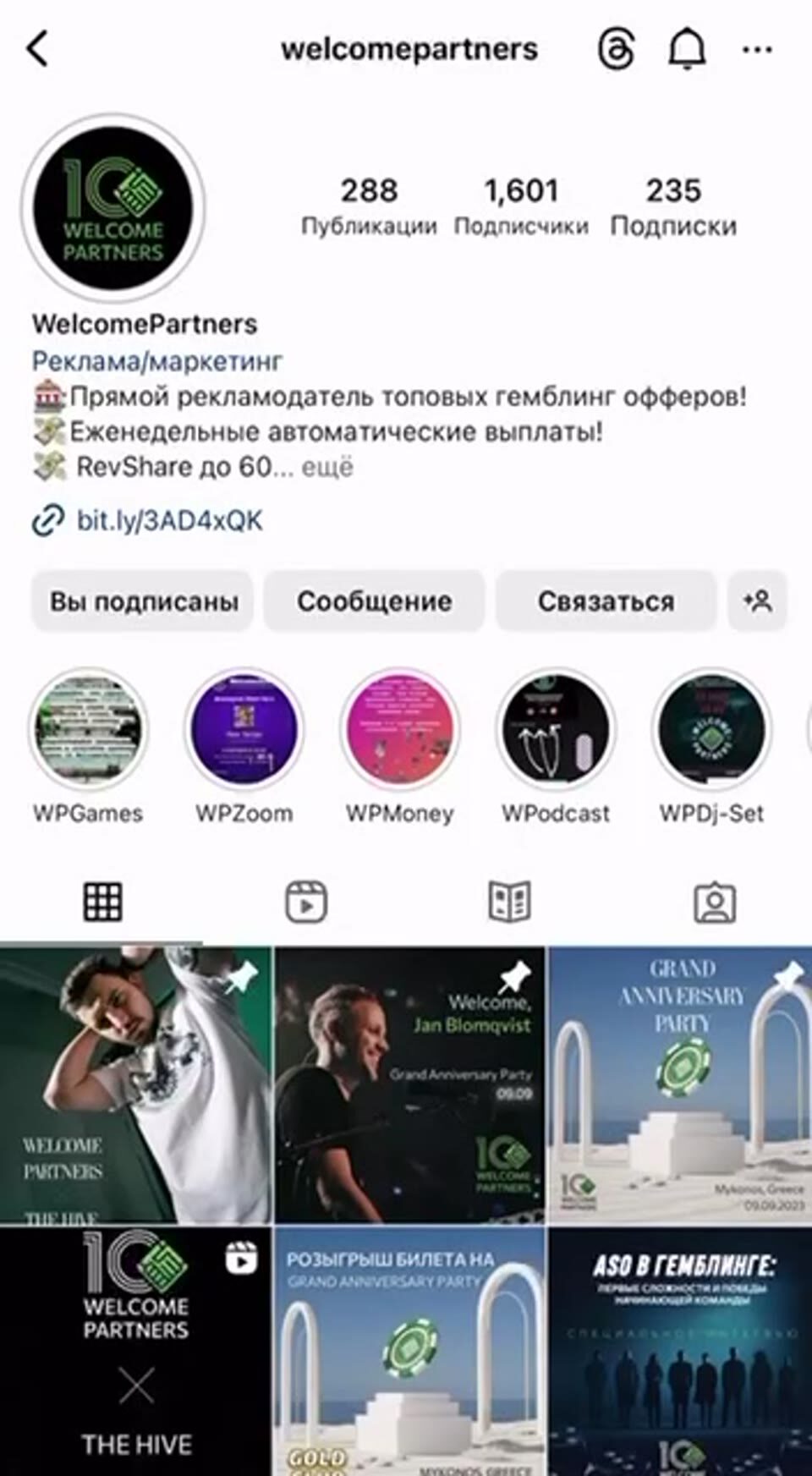The image size is (812, 1476).
Task: Open the WPMoney highlight
Action: point(400,729)
